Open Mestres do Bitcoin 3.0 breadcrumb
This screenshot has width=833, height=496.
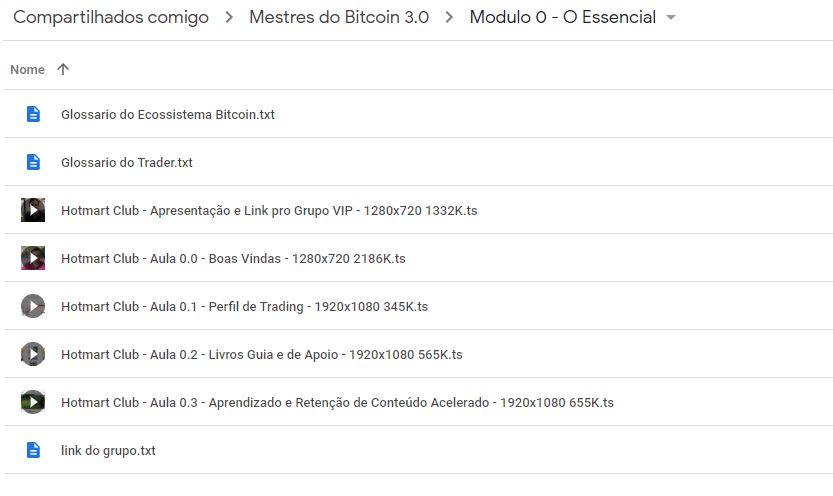coord(338,17)
